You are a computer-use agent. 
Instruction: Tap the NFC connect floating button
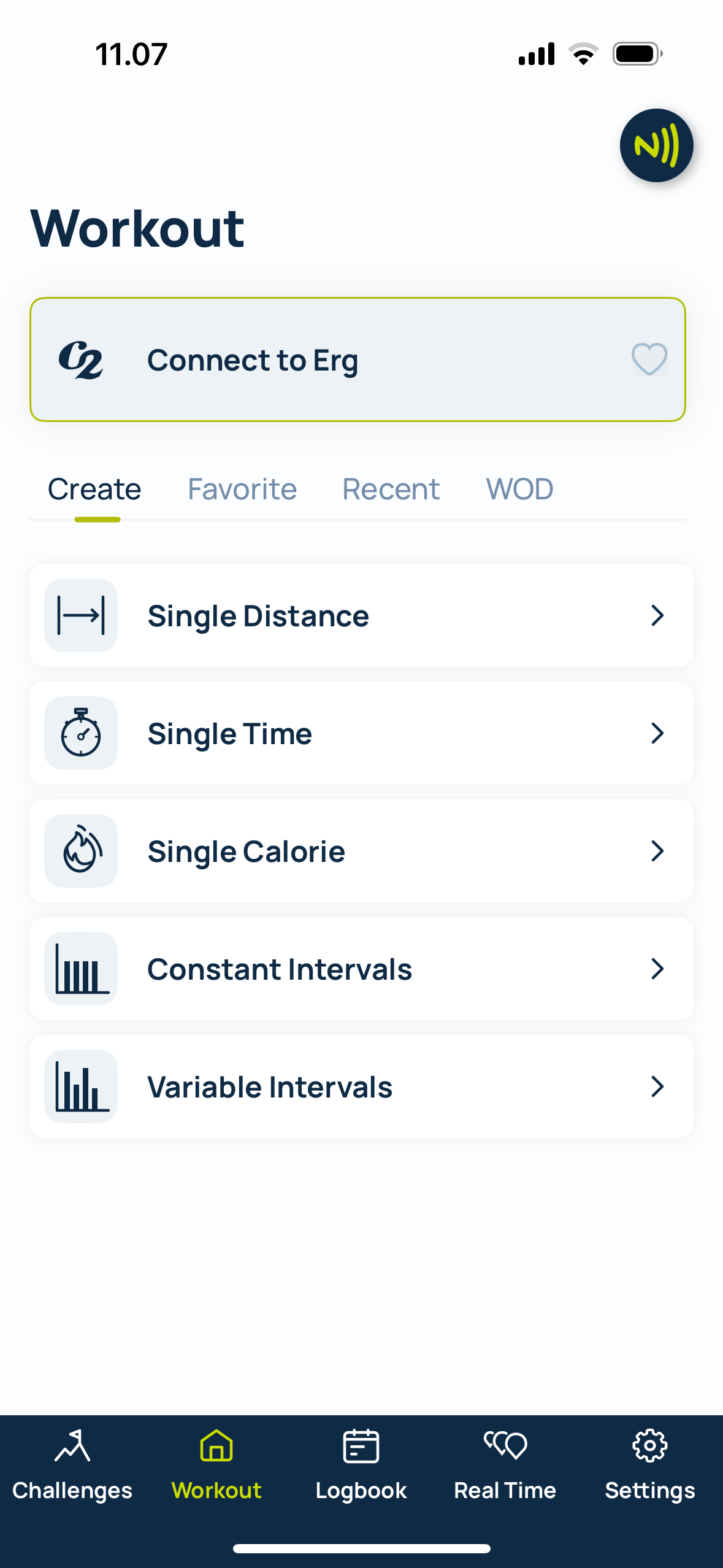tap(656, 145)
